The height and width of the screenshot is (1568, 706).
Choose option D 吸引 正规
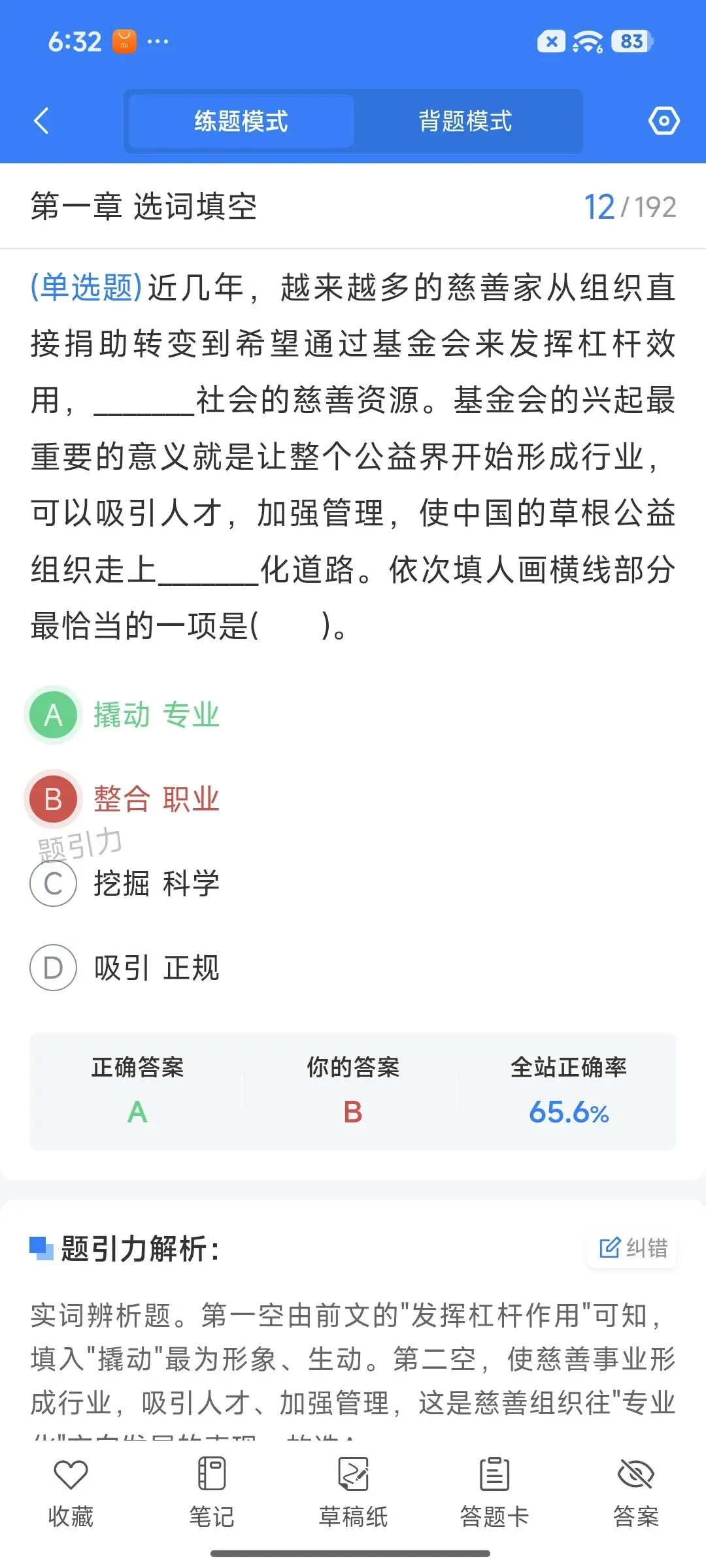[x=124, y=968]
